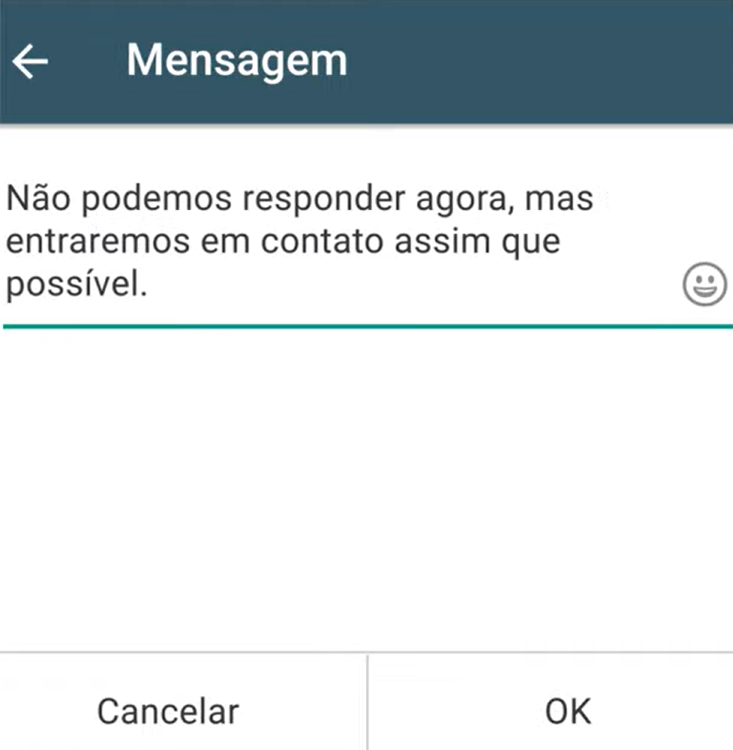Tap the teal underline below the message

click(366, 324)
